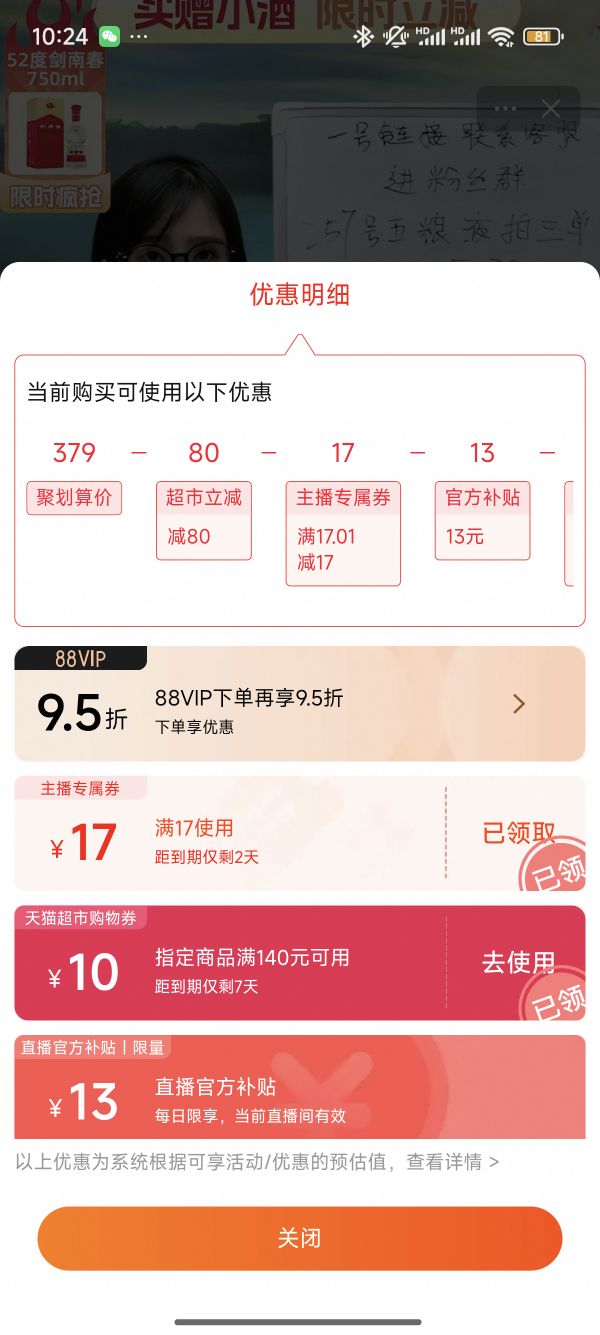Tap 去使用 on the 天猫超市购物券

[x=517, y=963]
